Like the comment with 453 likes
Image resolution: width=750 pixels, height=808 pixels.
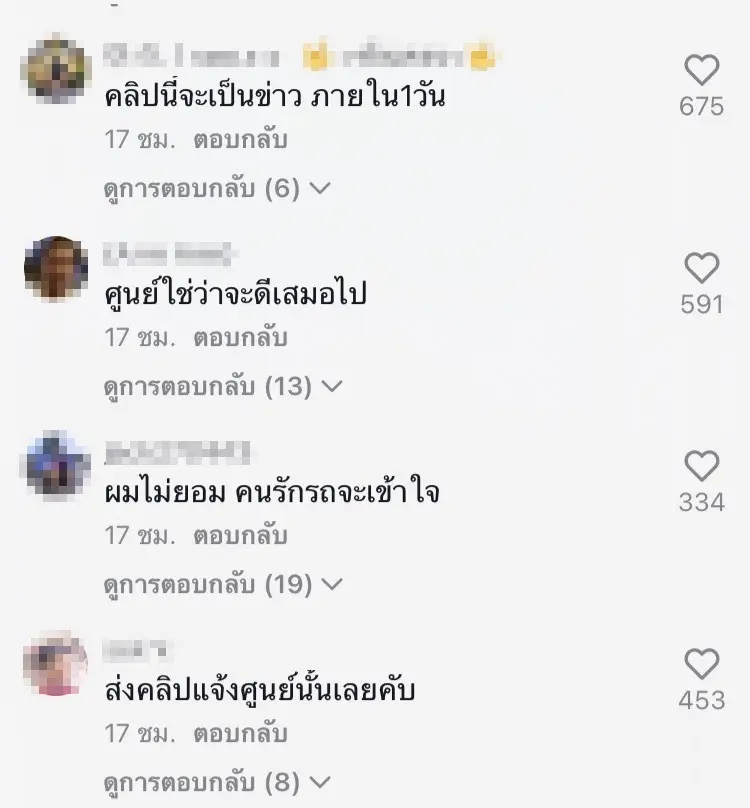(x=702, y=664)
